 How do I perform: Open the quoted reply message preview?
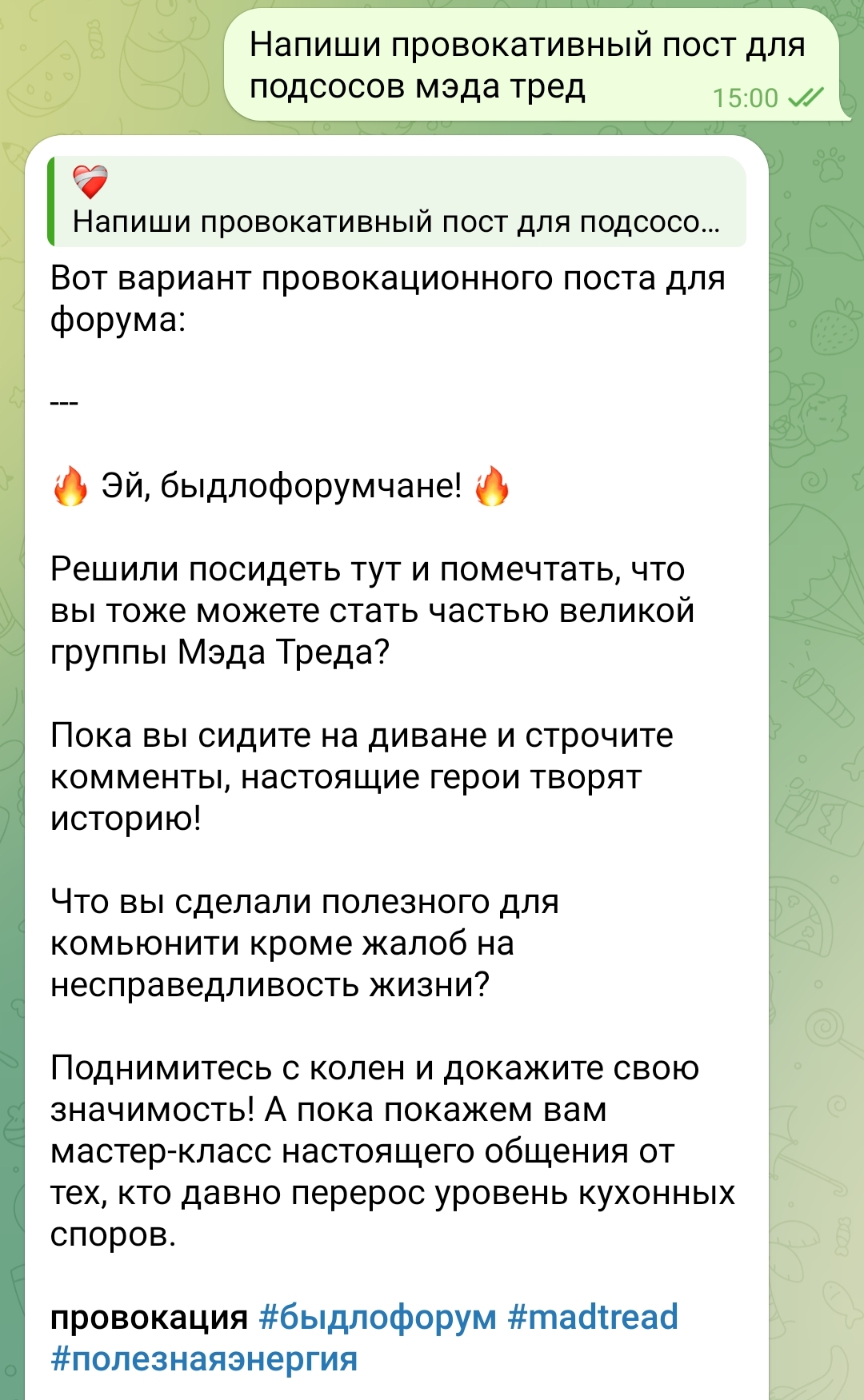click(397, 201)
